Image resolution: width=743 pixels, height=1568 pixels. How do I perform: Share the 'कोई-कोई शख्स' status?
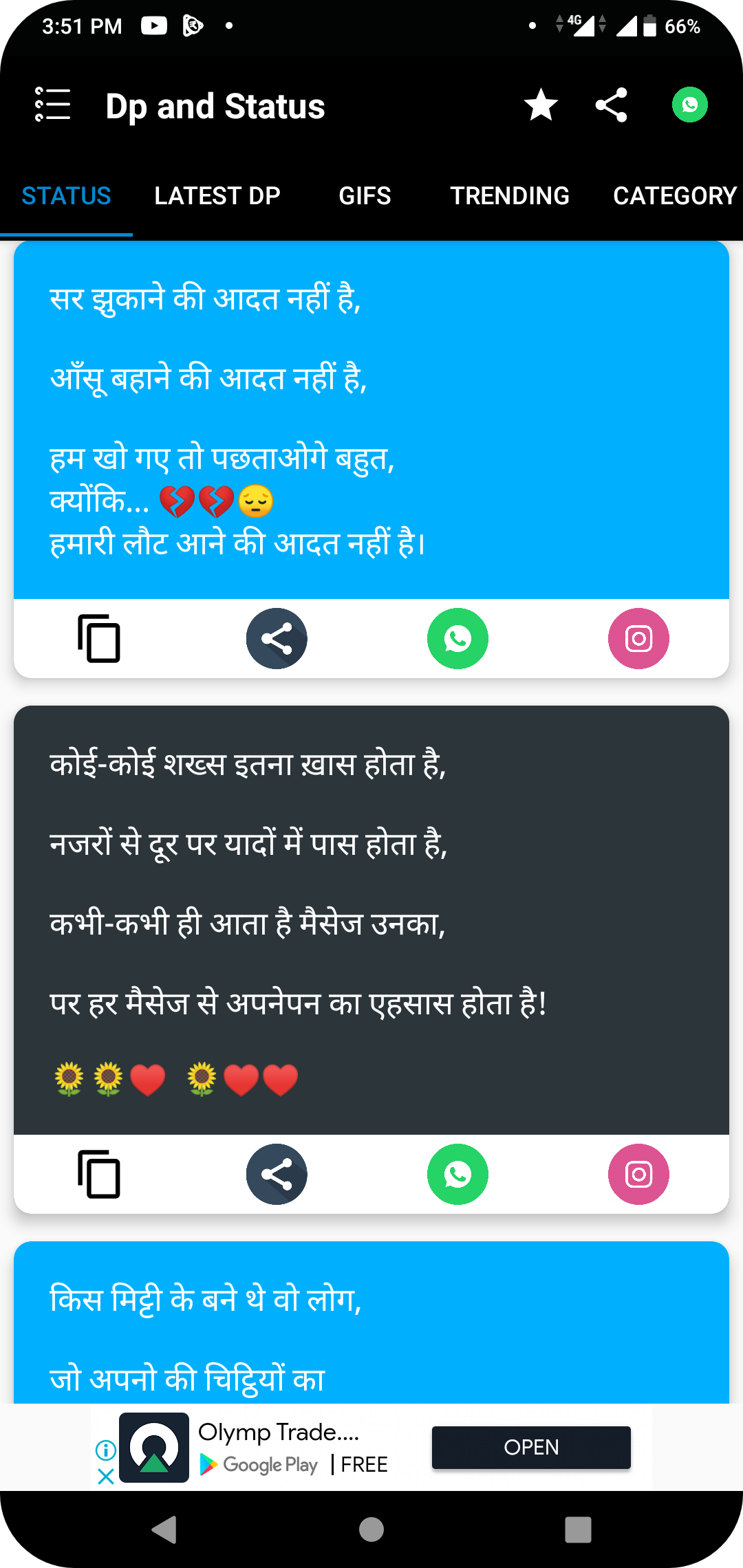(277, 1175)
